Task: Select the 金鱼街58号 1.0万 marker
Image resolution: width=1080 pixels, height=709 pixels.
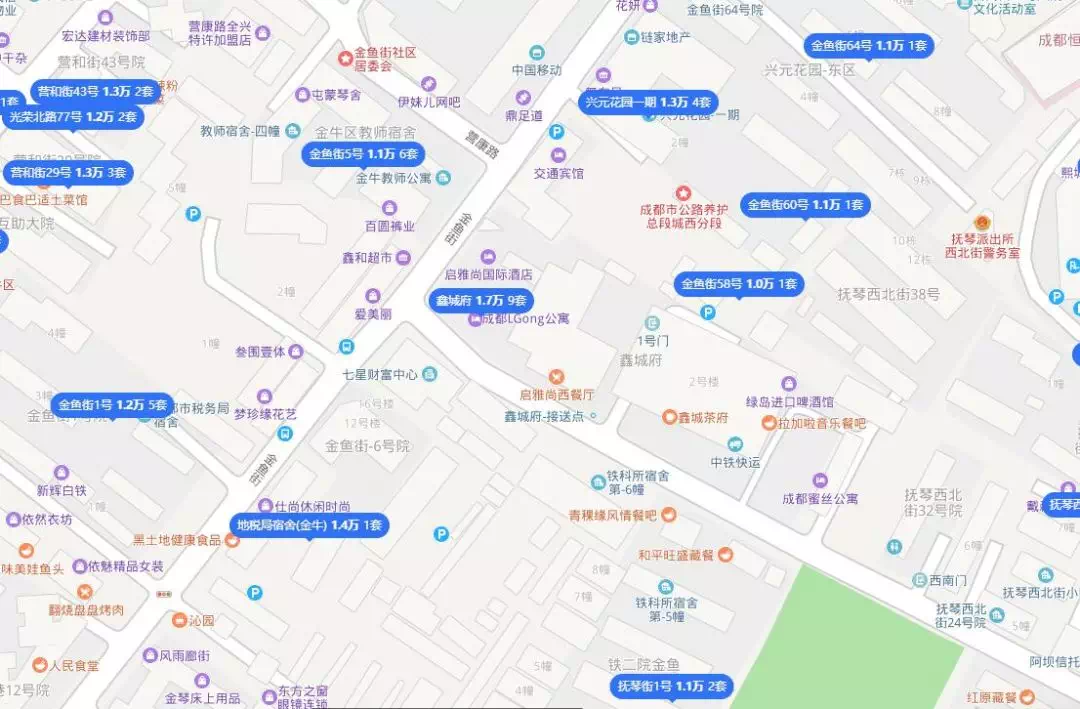Action: (x=739, y=284)
